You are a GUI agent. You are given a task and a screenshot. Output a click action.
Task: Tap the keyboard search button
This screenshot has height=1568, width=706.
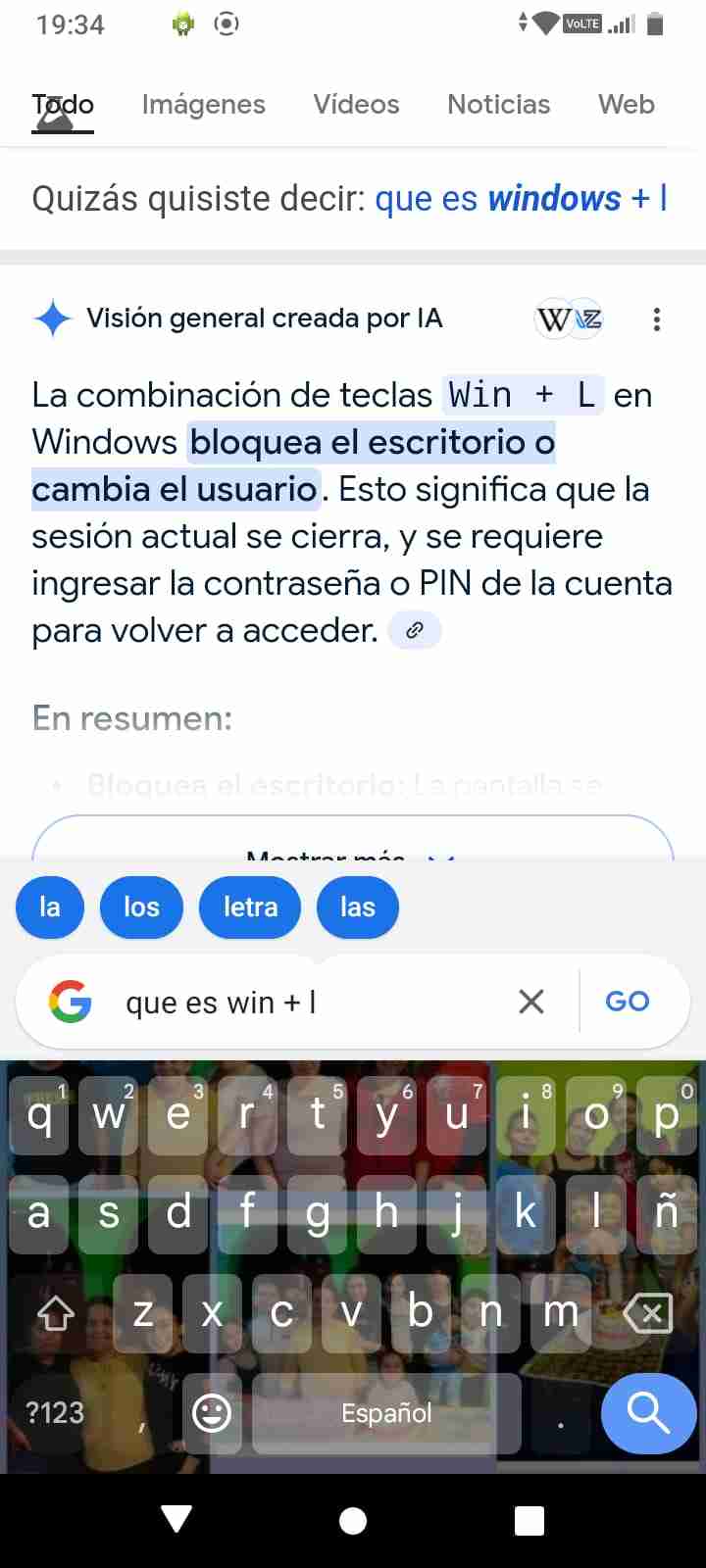[x=648, y=1413]
